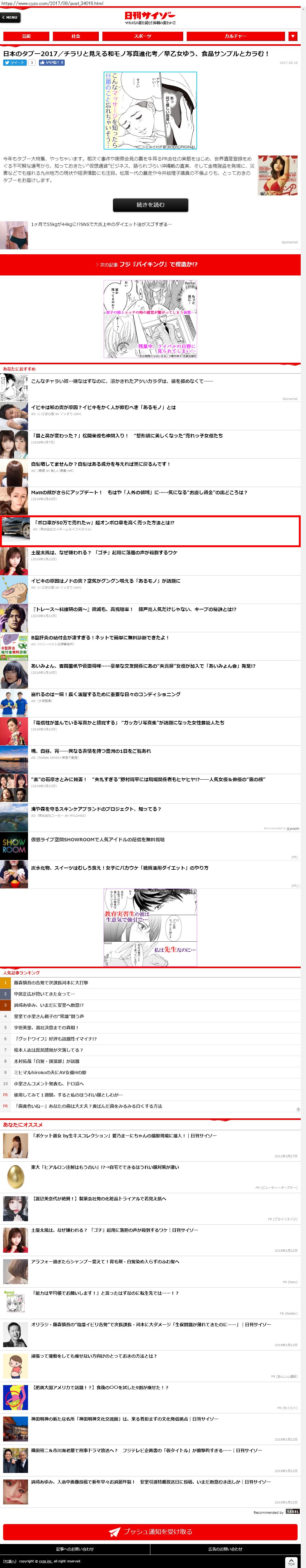Open ranking item 10 小室さんコメント発表
This screenshot has width=306, height=1568.
(x=49, y=1083)
